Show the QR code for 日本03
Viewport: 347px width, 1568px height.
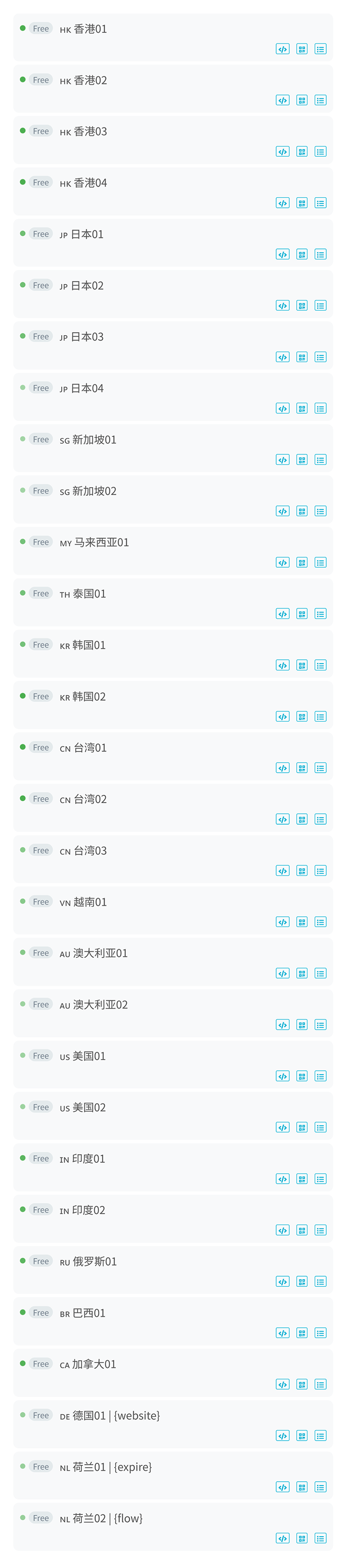pos(302,357)
